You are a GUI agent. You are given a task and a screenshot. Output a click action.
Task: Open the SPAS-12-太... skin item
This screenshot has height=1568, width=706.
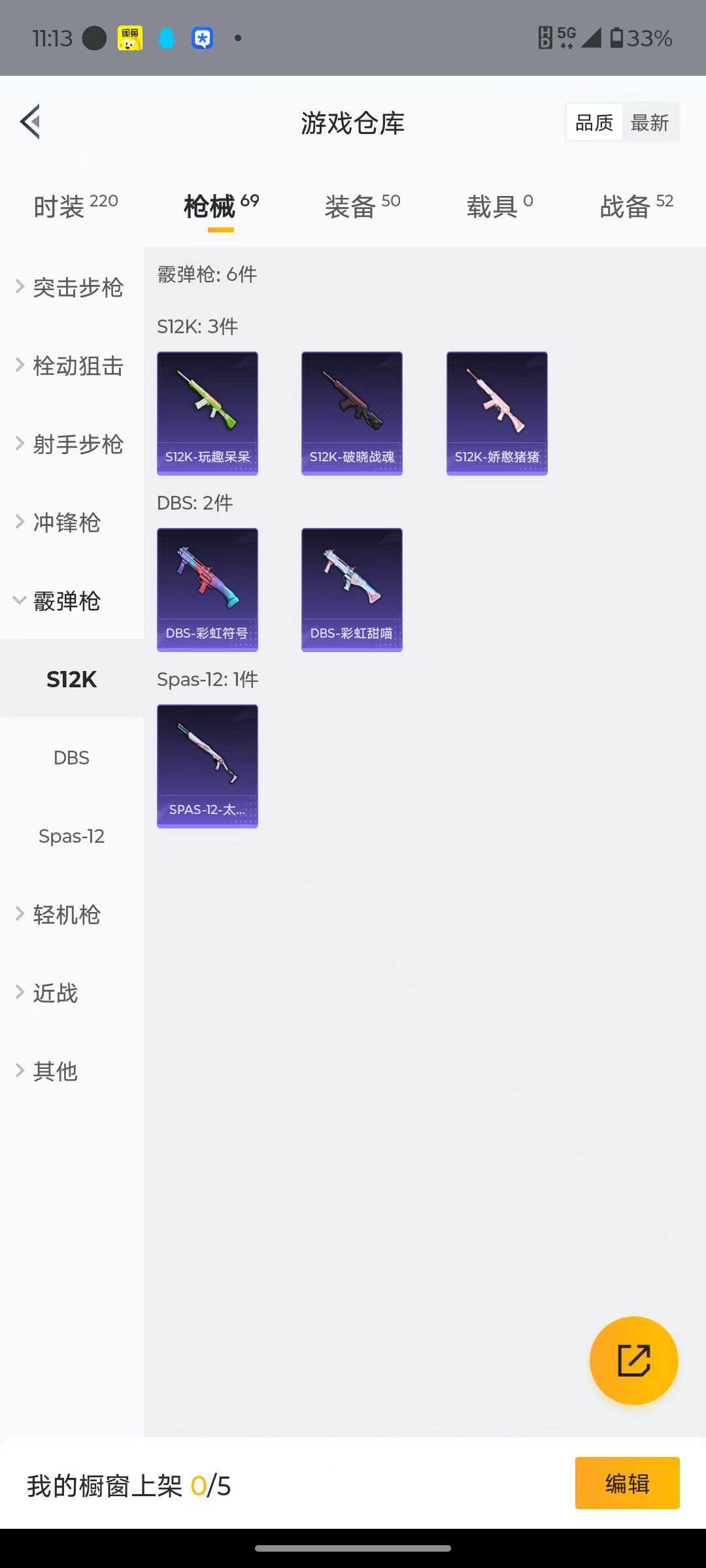click(207, 766)
